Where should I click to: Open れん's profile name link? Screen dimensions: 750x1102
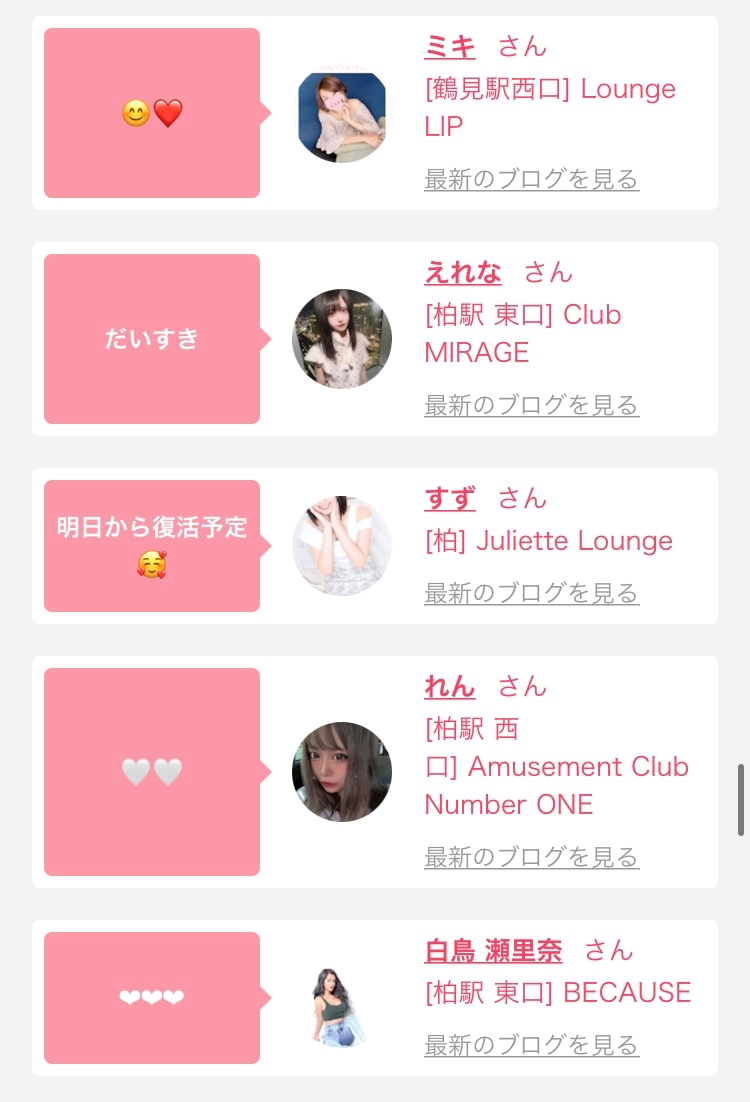(450, 686)
